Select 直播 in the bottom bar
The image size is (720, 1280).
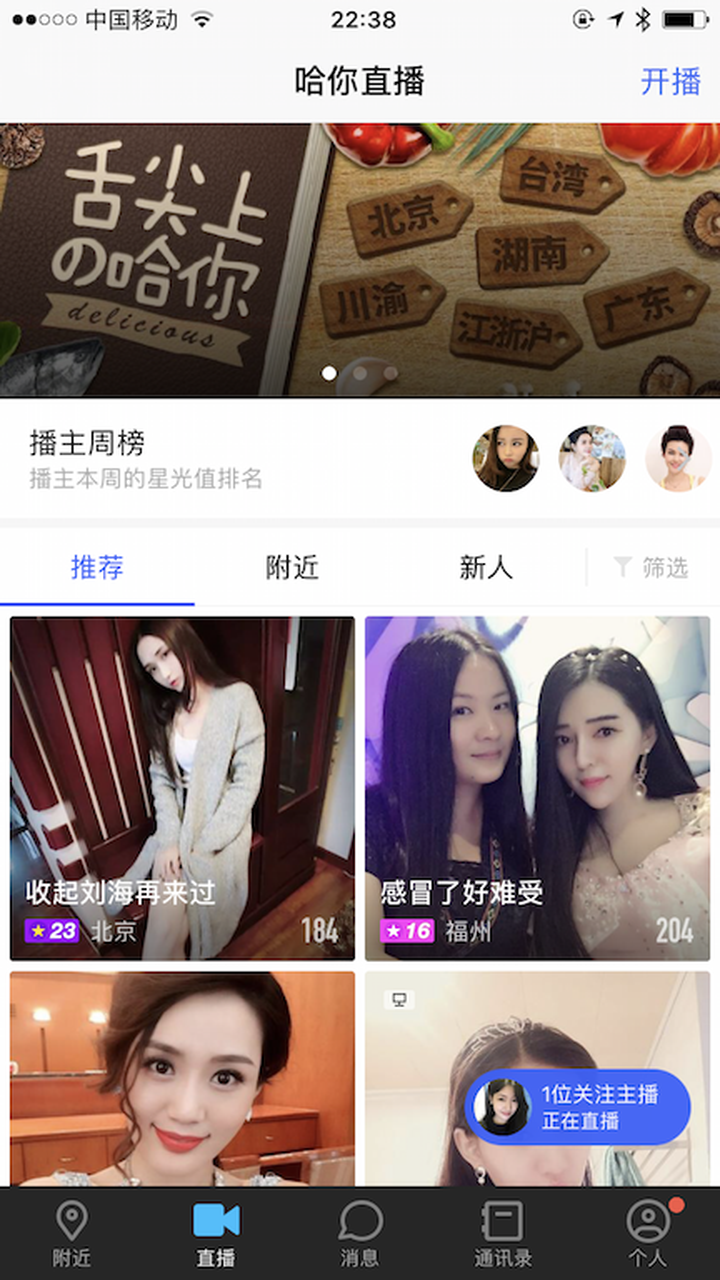pyautogui.click(x=216, y=1233)
